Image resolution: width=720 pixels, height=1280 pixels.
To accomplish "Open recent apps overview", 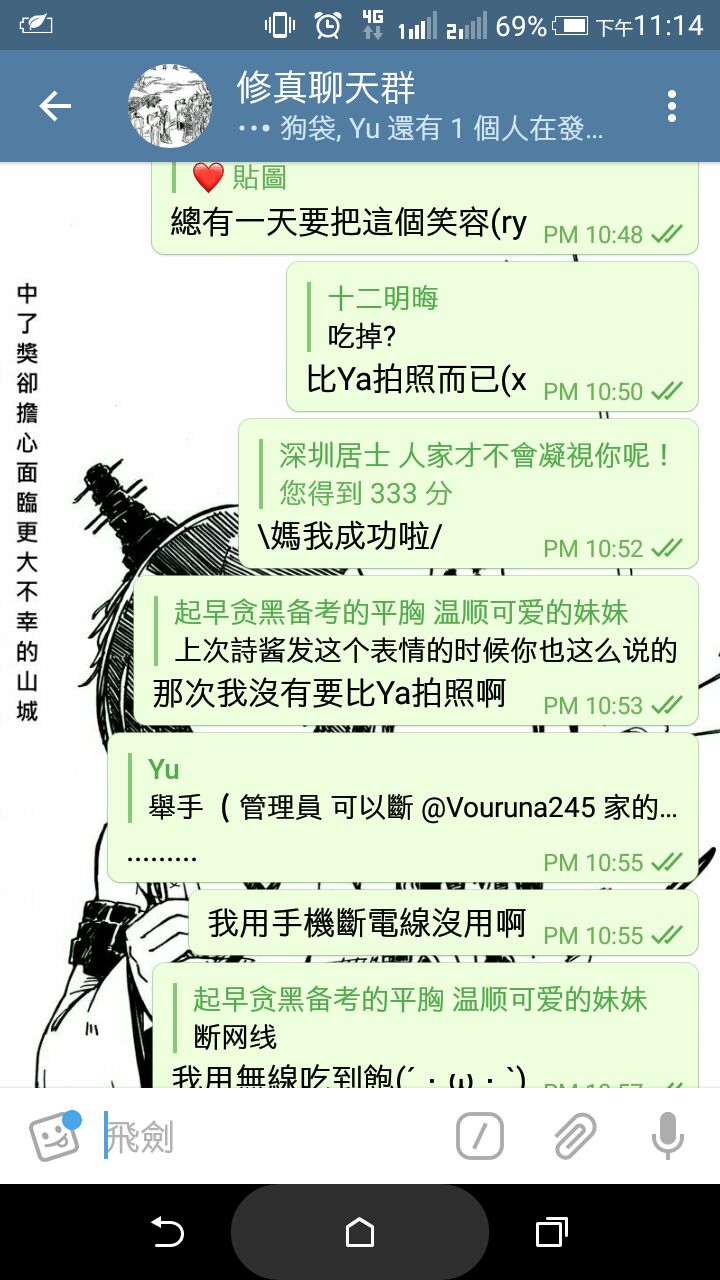I will (x=551, y=1232).
